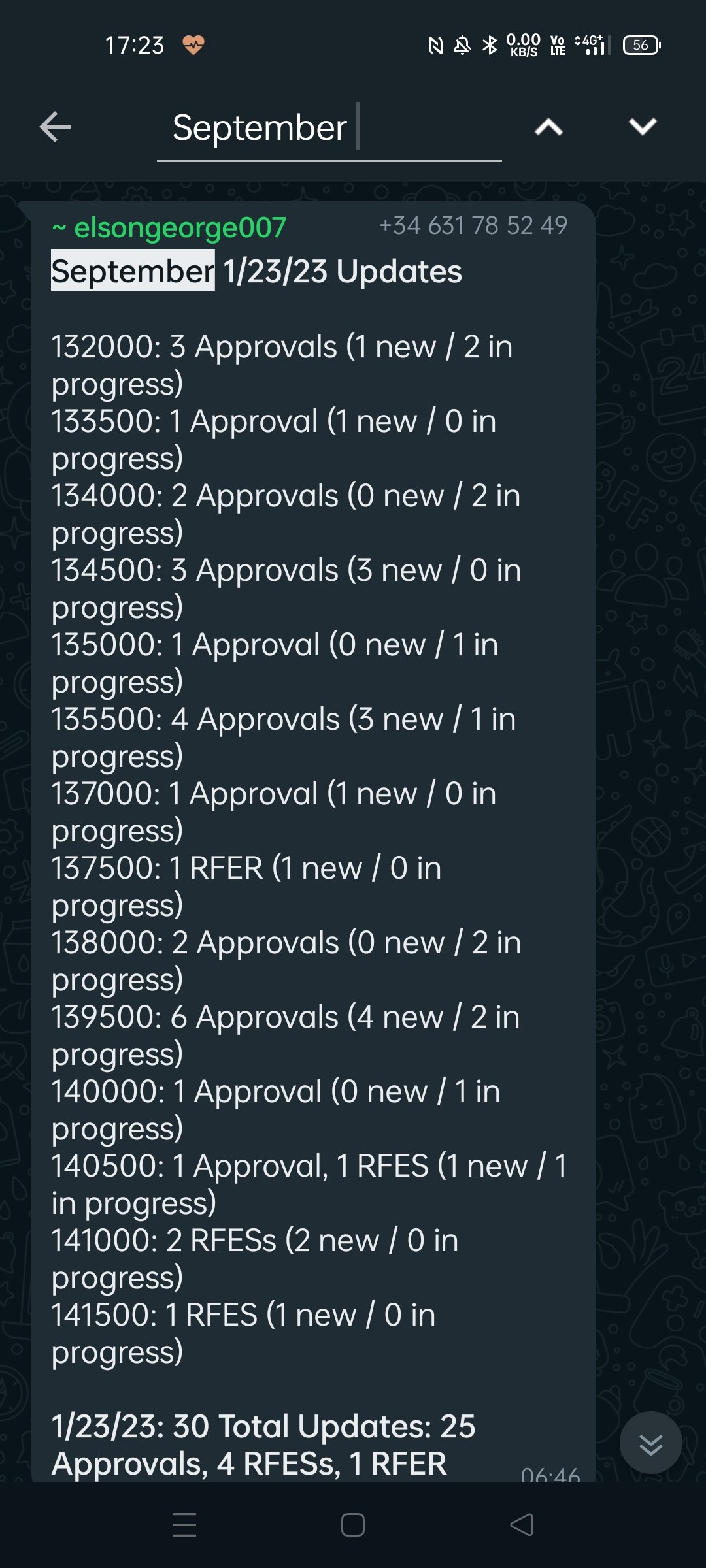Go to home screen via navigation bar
The width and height of the screenshot is (706, 1568).
[353, 1524]
